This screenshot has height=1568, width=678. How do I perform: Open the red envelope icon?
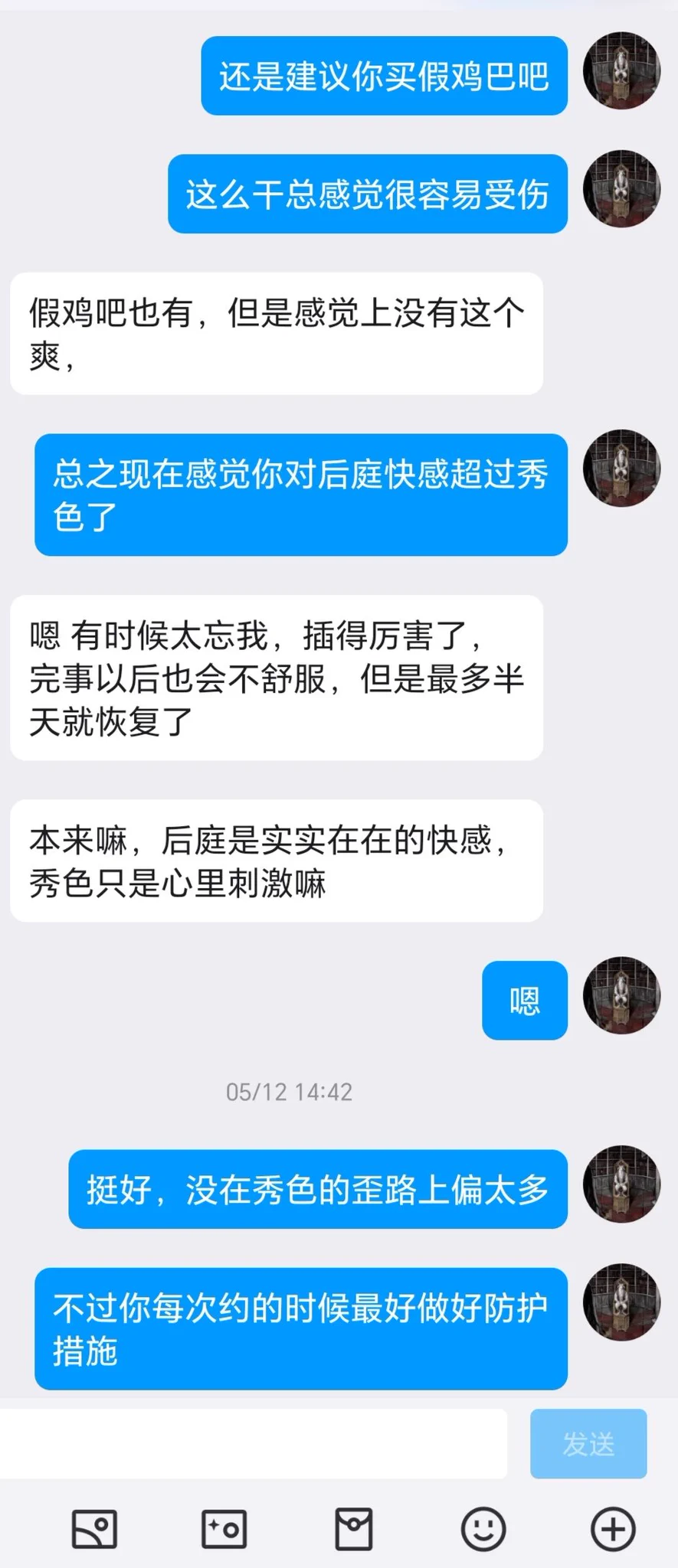pyautogui.click(x=353, y=1529)
